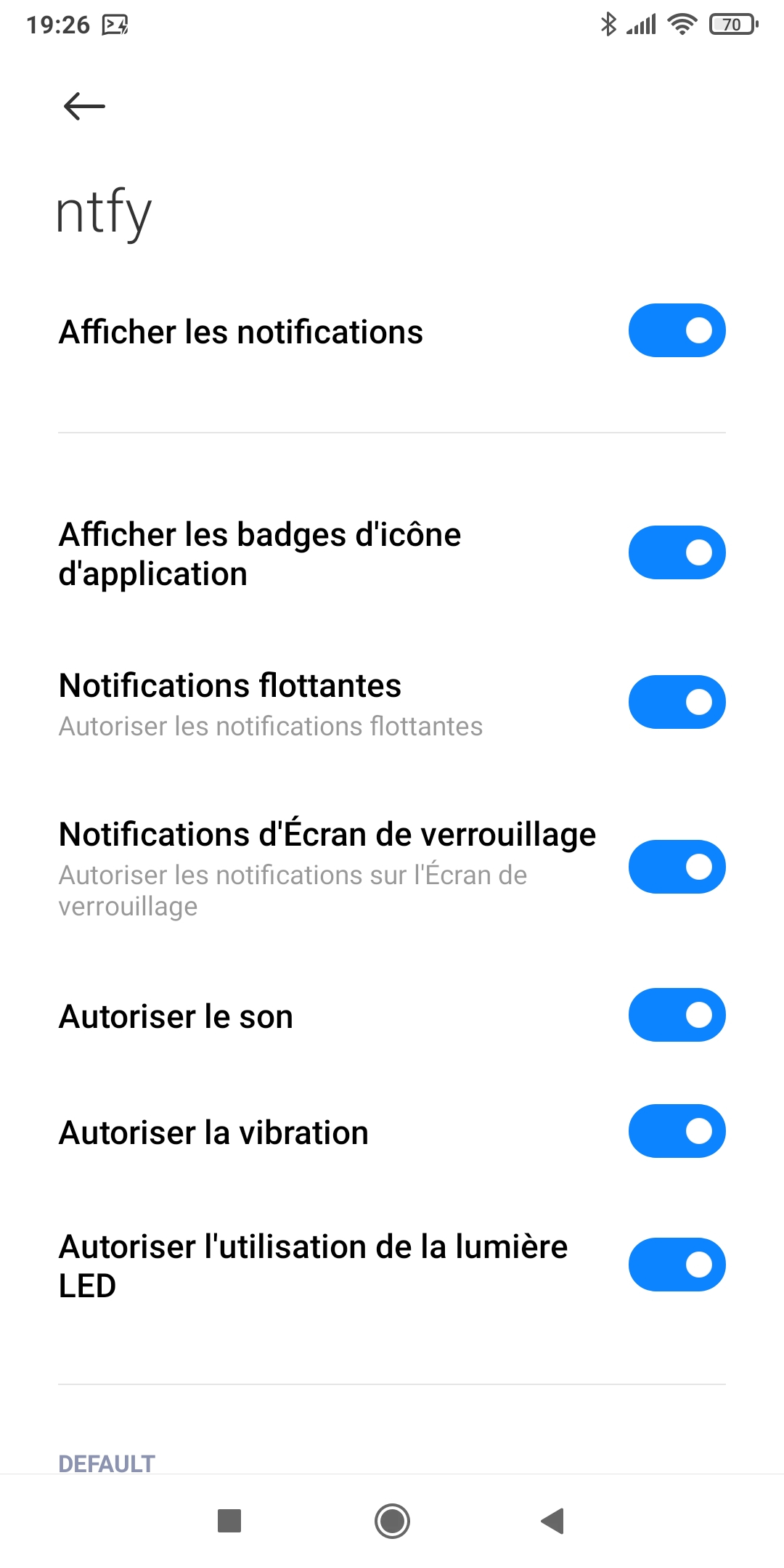Click the back arrow to leave ntfy settings
Viewport: 784px width, 1568px height.
[85, 106]
